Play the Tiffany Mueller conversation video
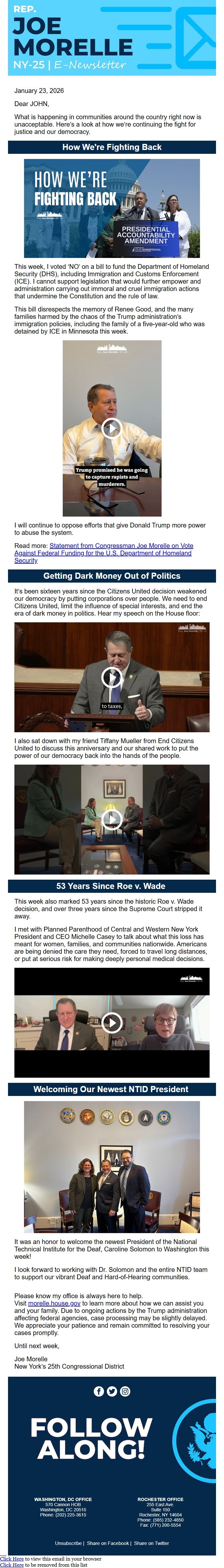Viewport: 224px width, 1568px height. [112, 819]
